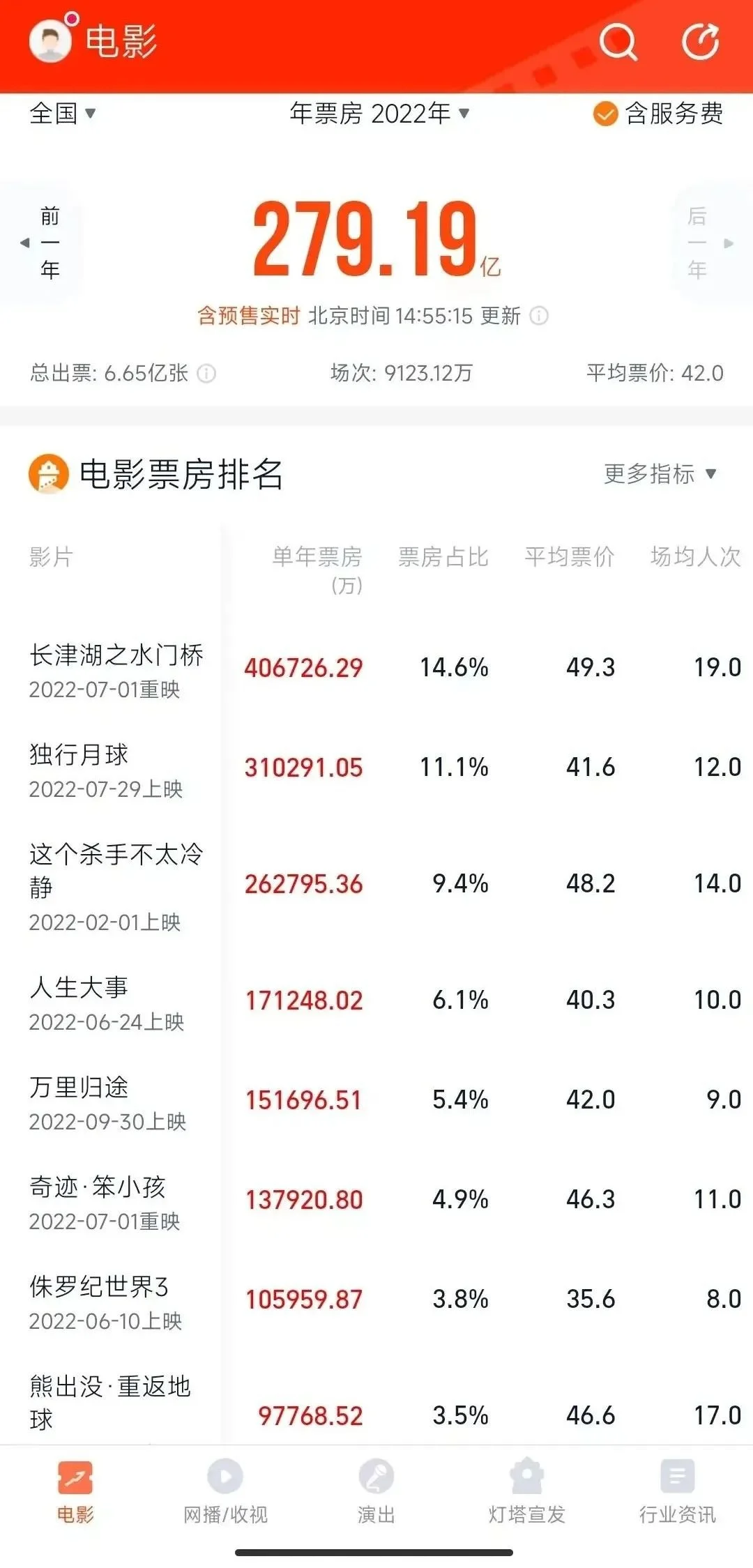Toggle the 含服务费 checkbox
Screen dimensions: 753x1568
tap(657, 113)
